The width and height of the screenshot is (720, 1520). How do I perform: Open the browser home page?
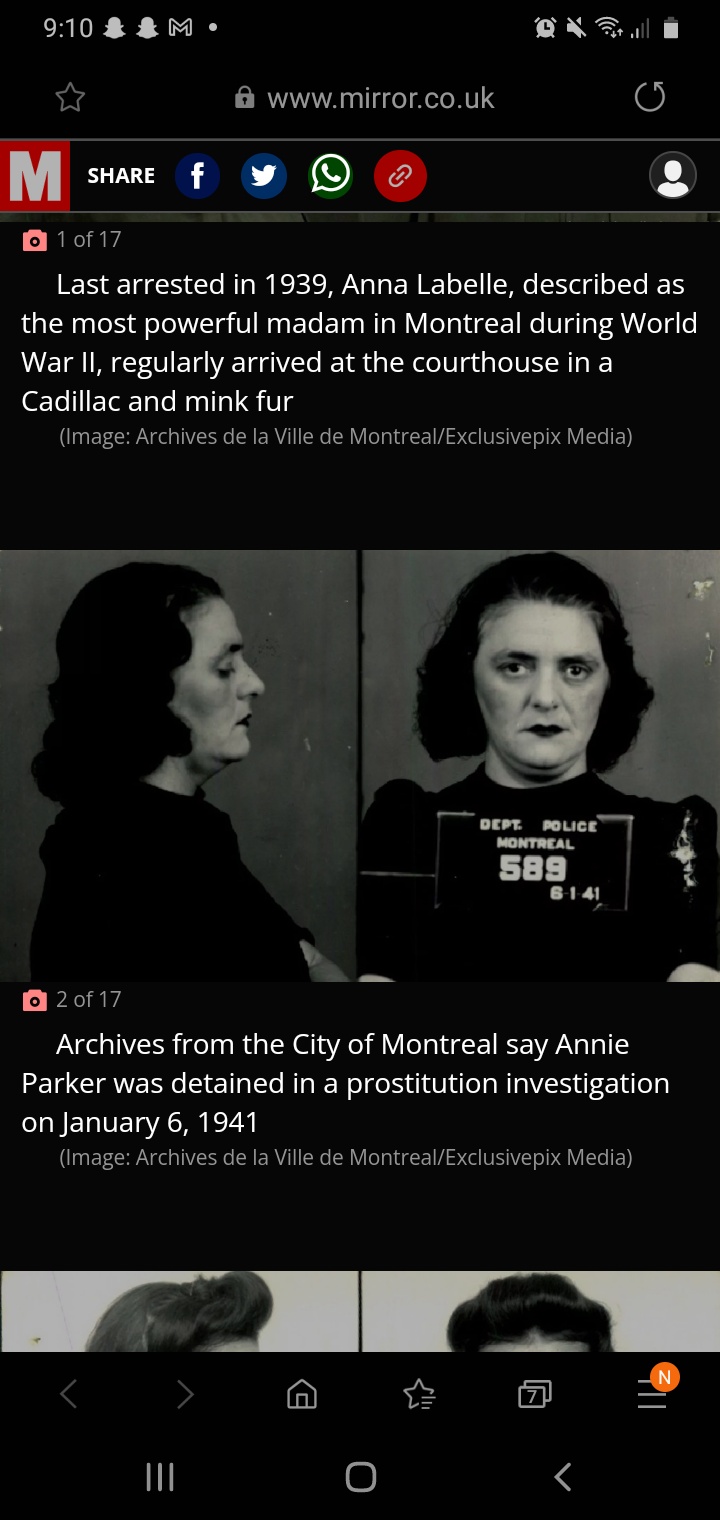[x=302, y=1394]
